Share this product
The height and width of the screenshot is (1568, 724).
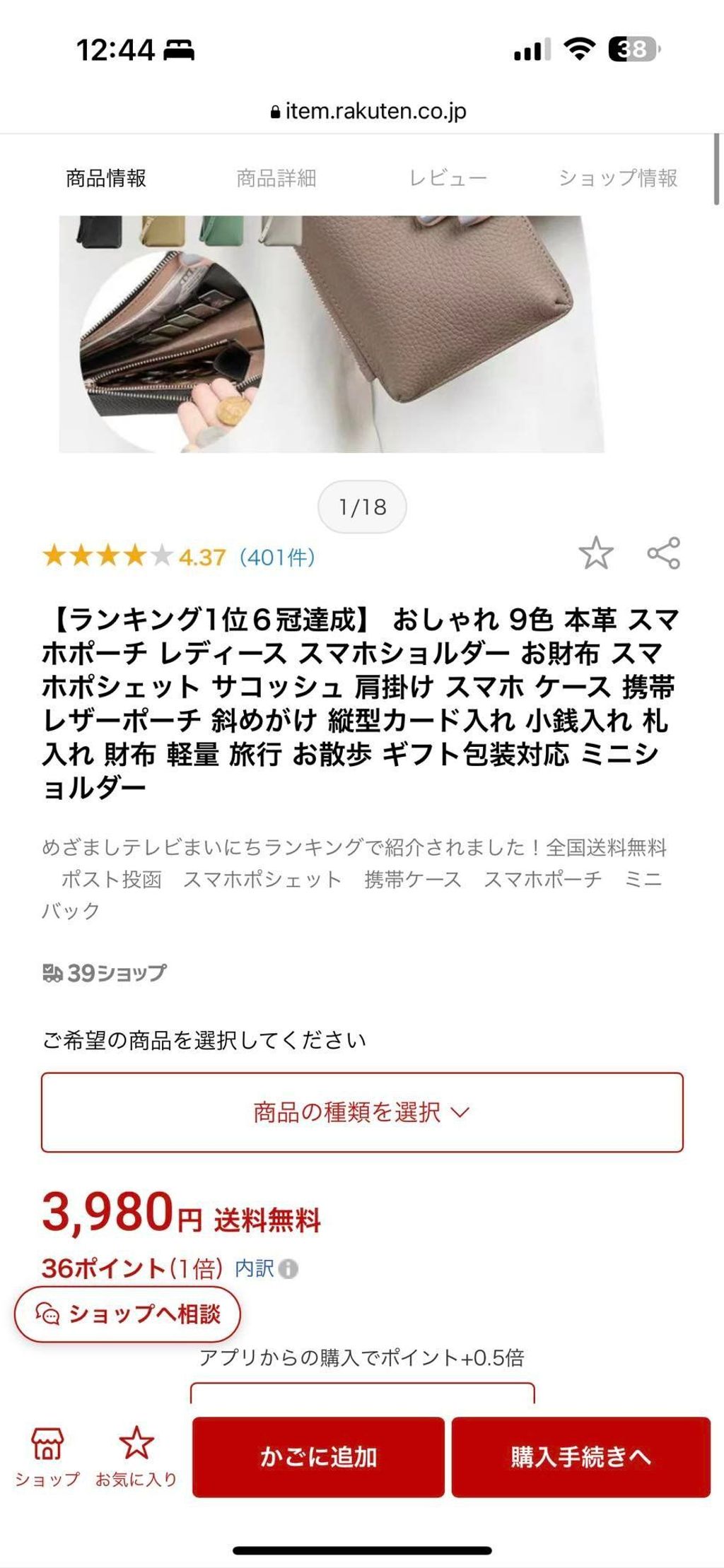(x=664, y=553)
